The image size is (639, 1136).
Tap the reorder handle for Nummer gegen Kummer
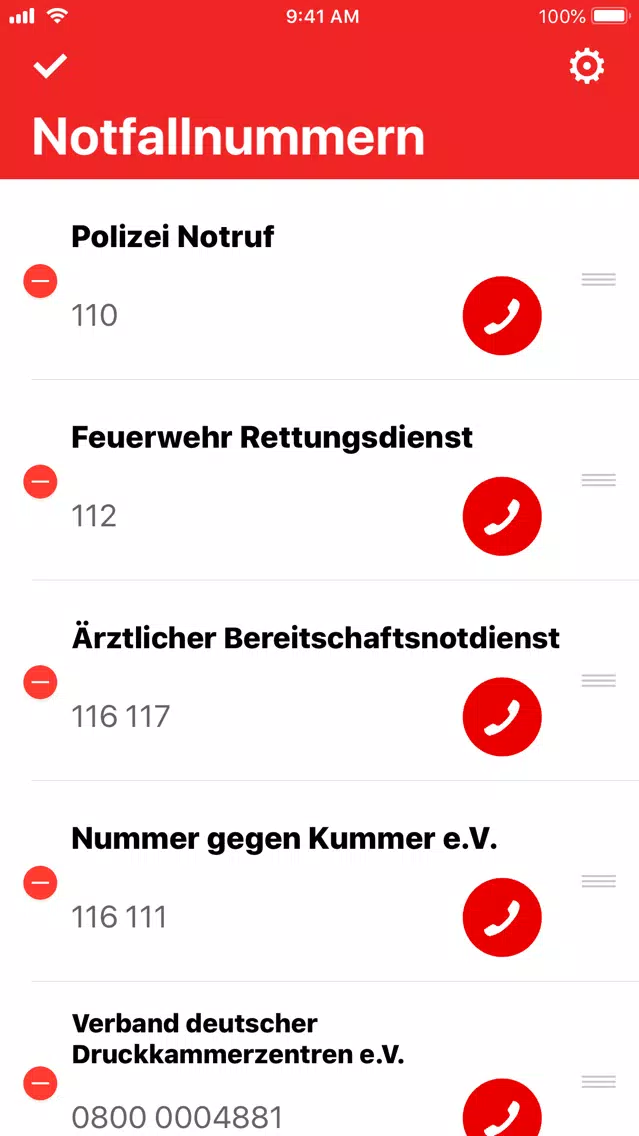pos(598,881)
